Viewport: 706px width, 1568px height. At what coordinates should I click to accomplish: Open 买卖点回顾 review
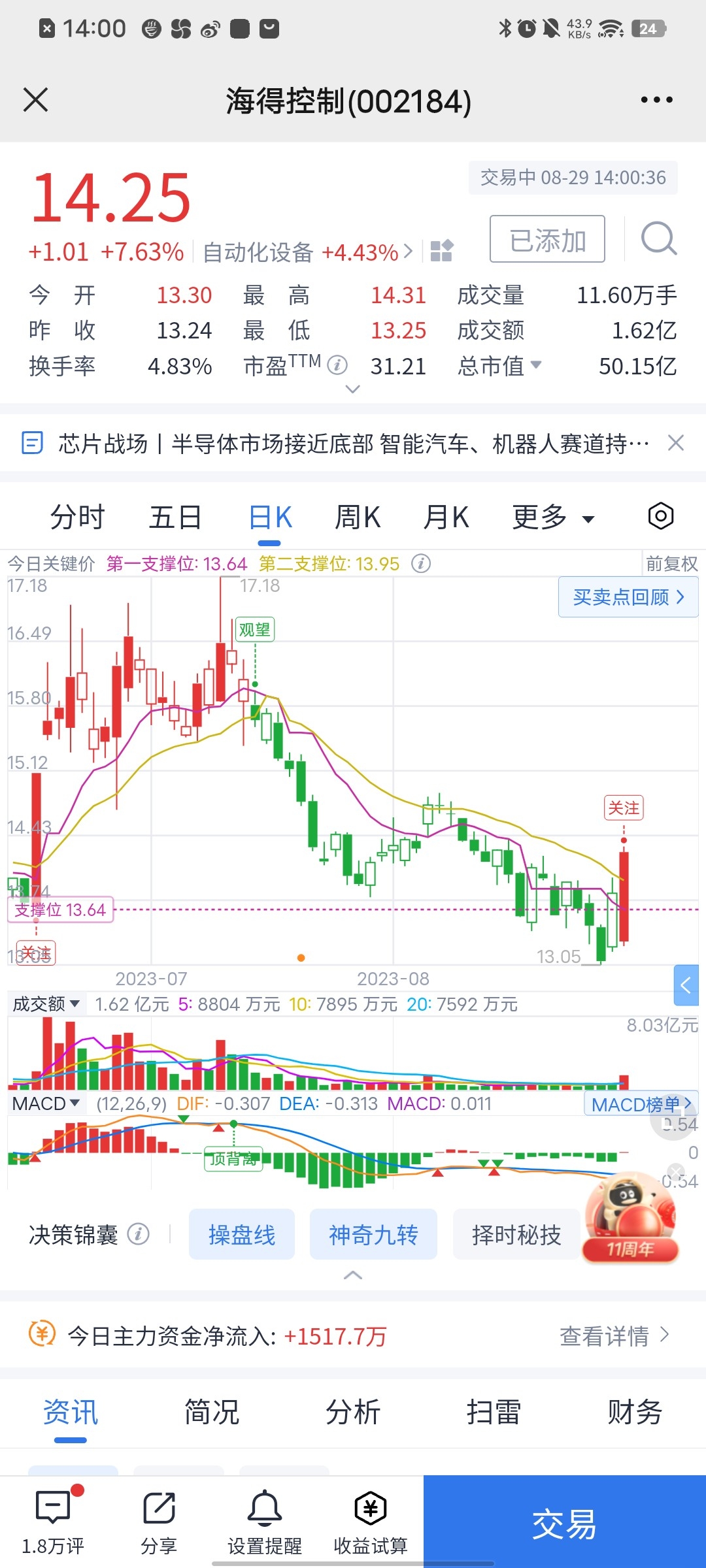point(628,596)
